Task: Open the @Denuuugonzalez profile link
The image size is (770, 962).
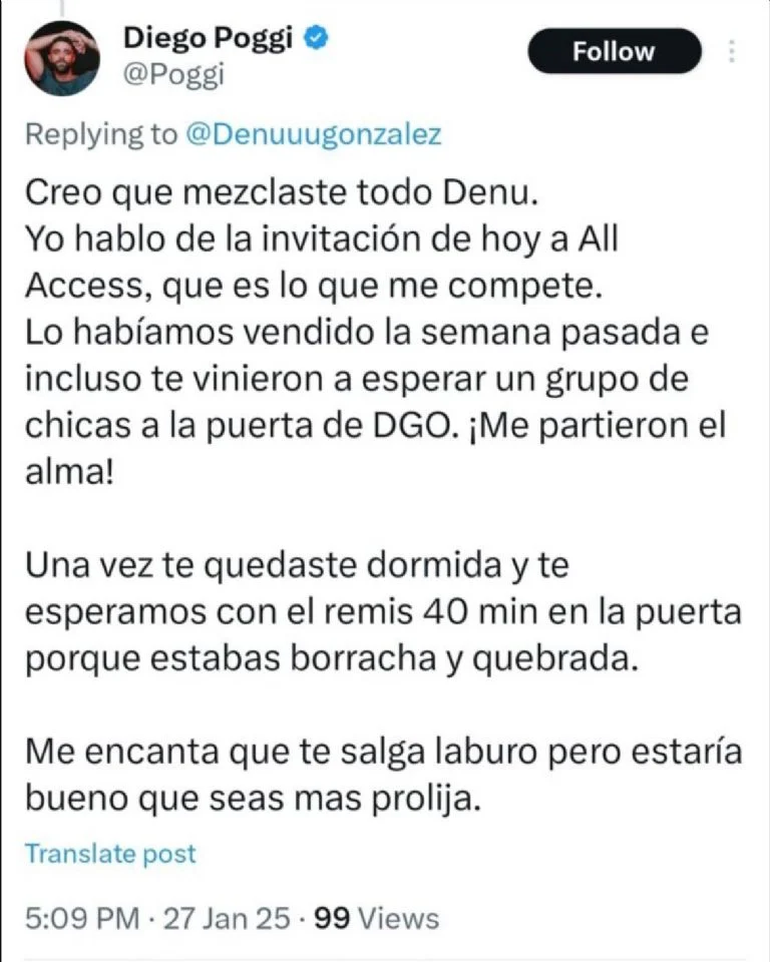Action: pos(313,135)
